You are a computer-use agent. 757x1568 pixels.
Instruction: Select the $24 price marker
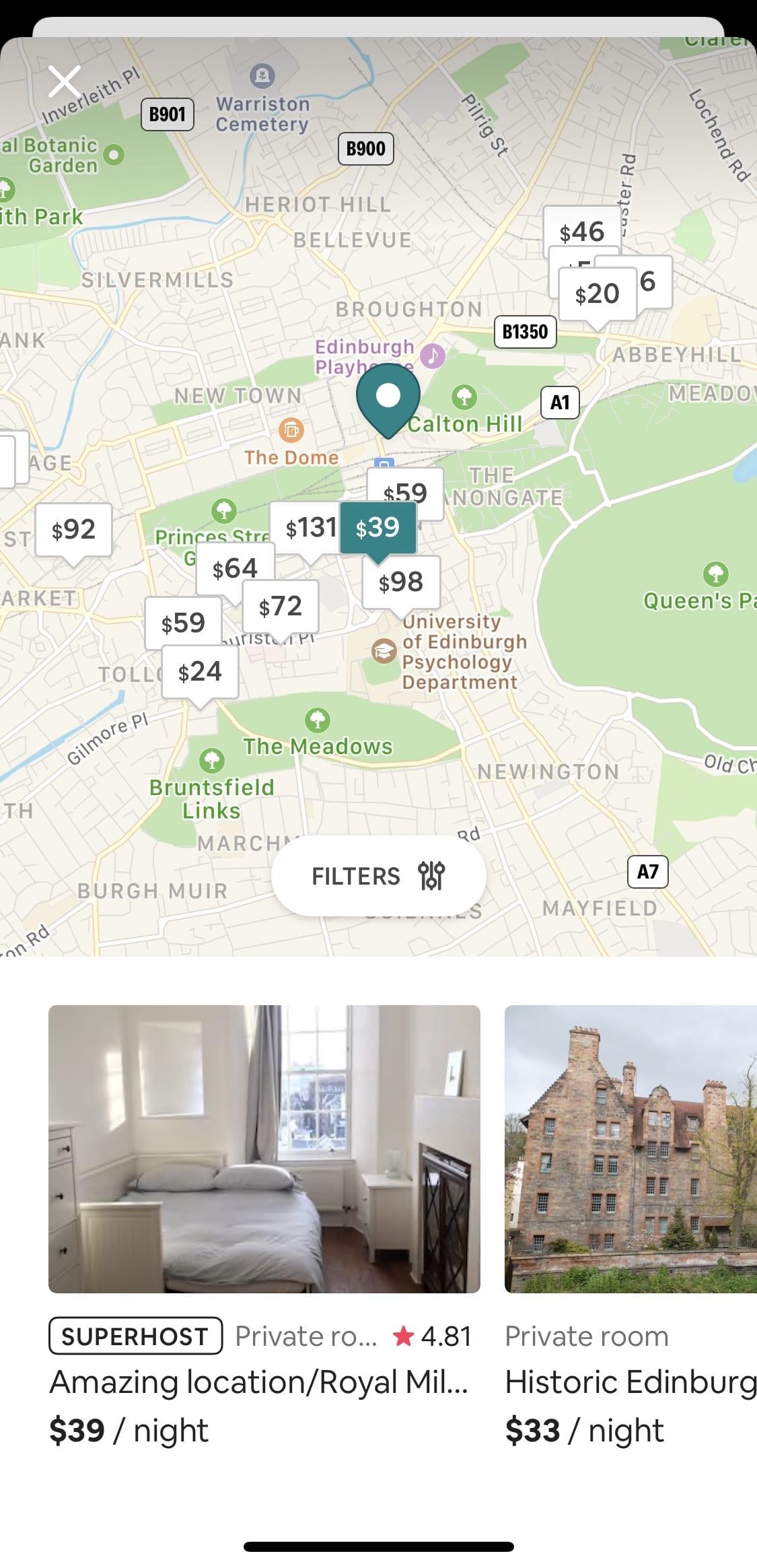pos(200,671)
